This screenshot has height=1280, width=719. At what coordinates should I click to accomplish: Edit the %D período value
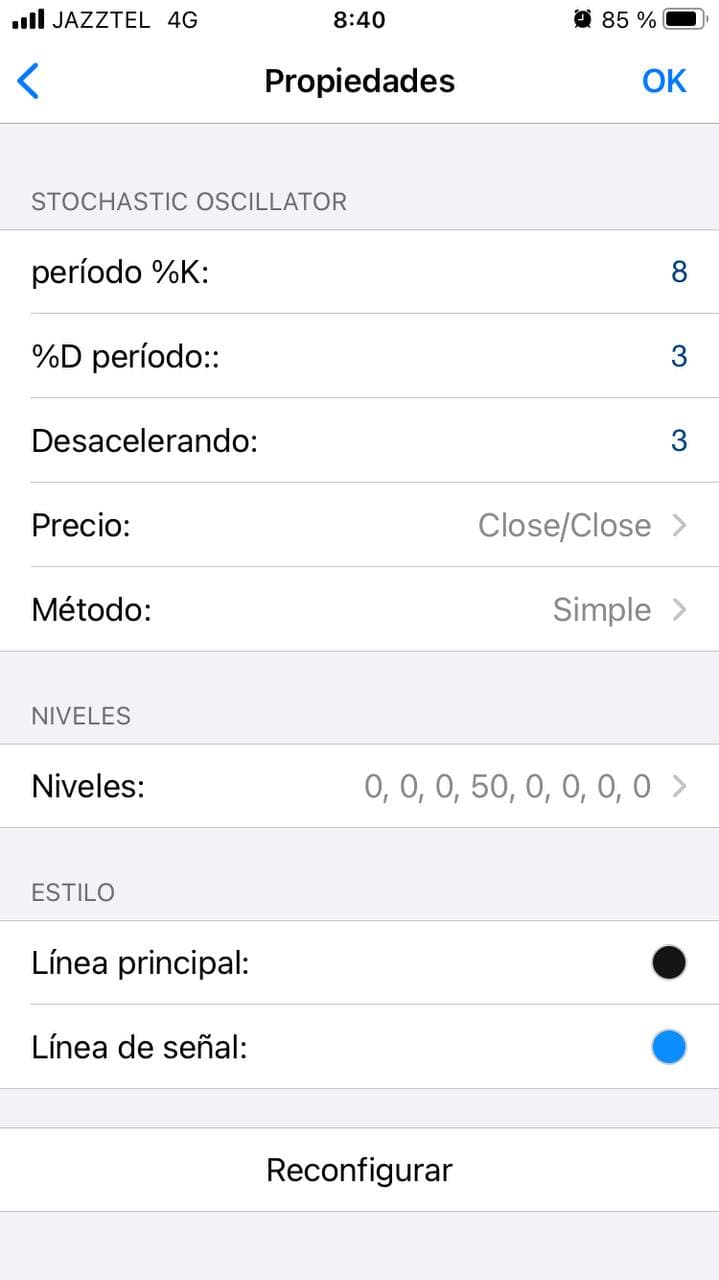click(x=678, y=356)
